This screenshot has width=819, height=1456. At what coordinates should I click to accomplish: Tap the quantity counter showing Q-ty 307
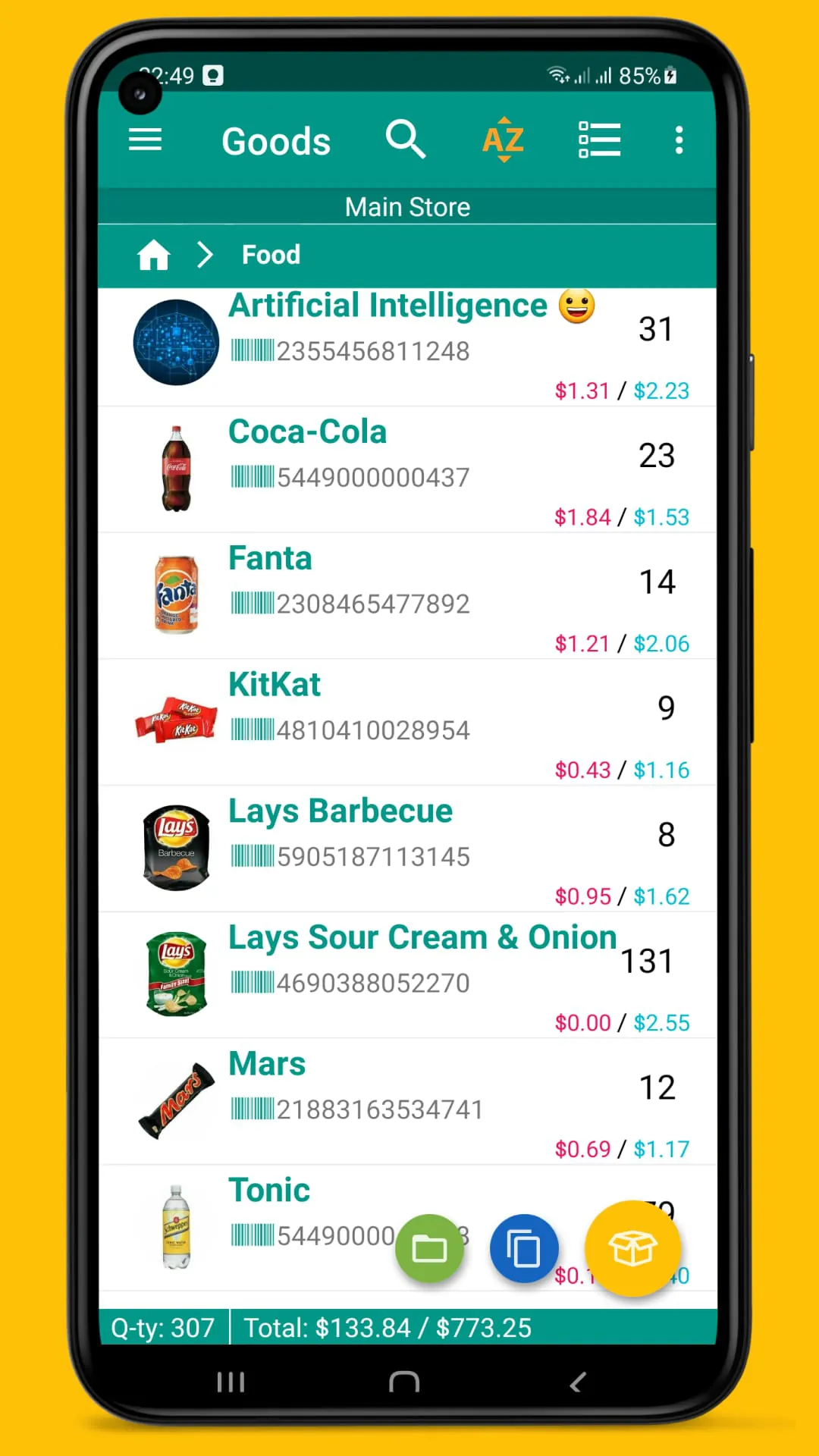pos(162,1328)
